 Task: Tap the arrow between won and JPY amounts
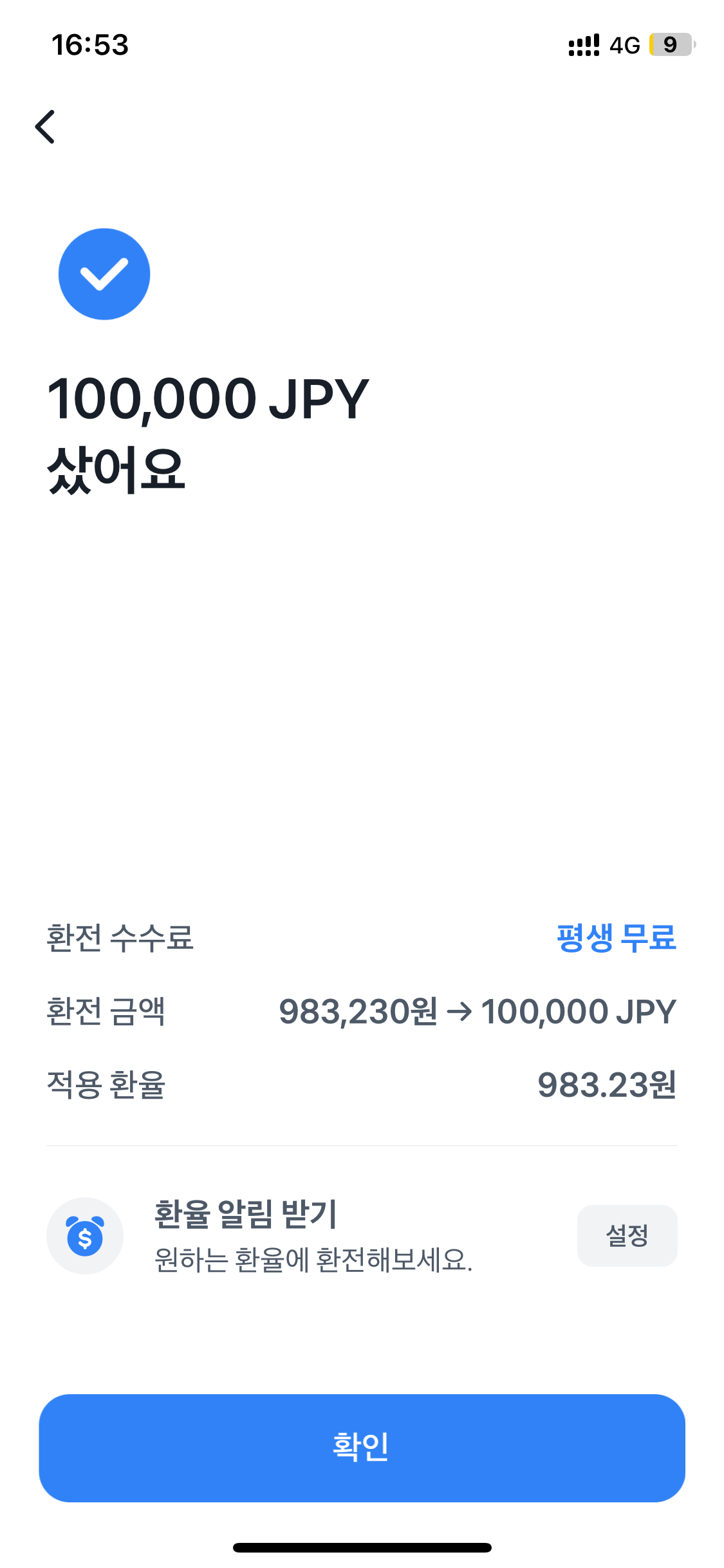460,1011
